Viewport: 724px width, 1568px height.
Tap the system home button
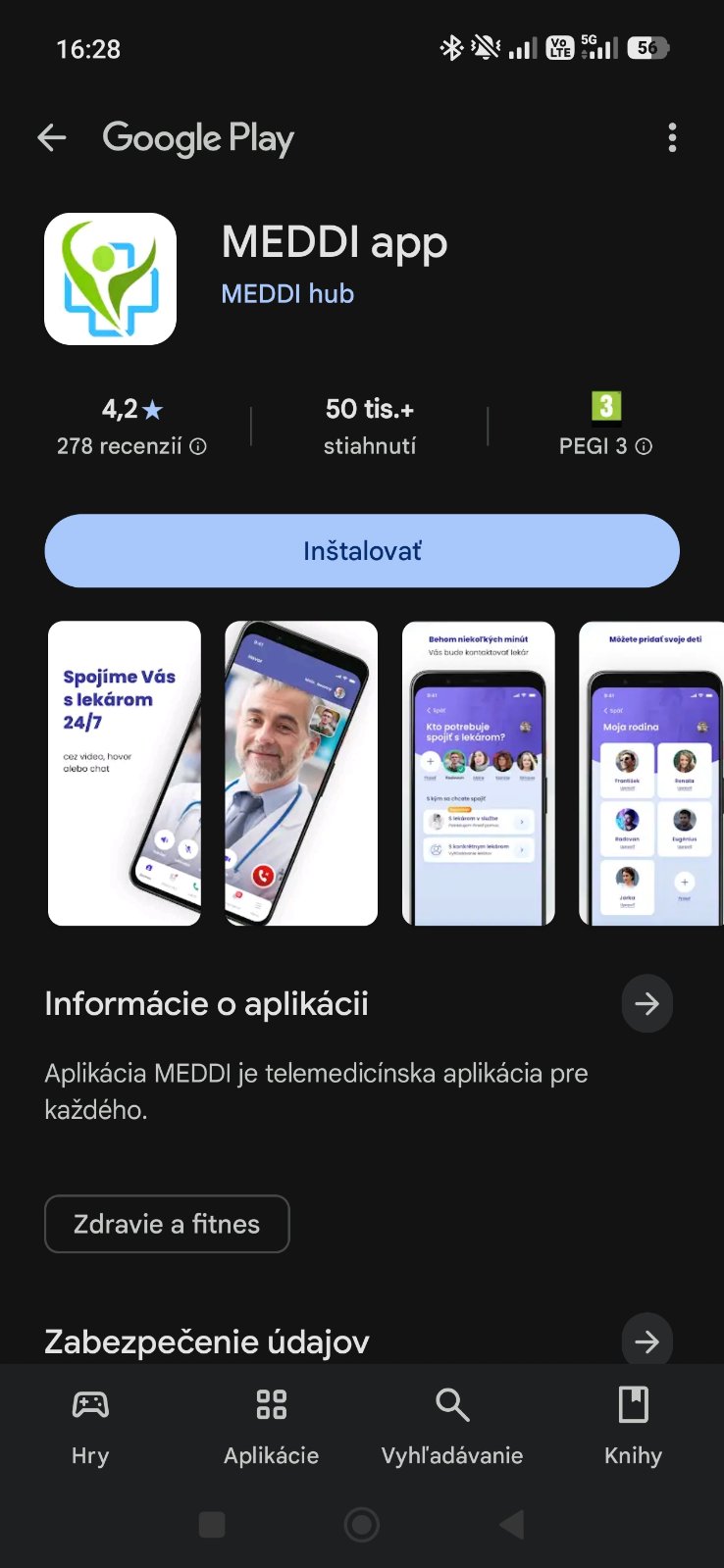362,1525
